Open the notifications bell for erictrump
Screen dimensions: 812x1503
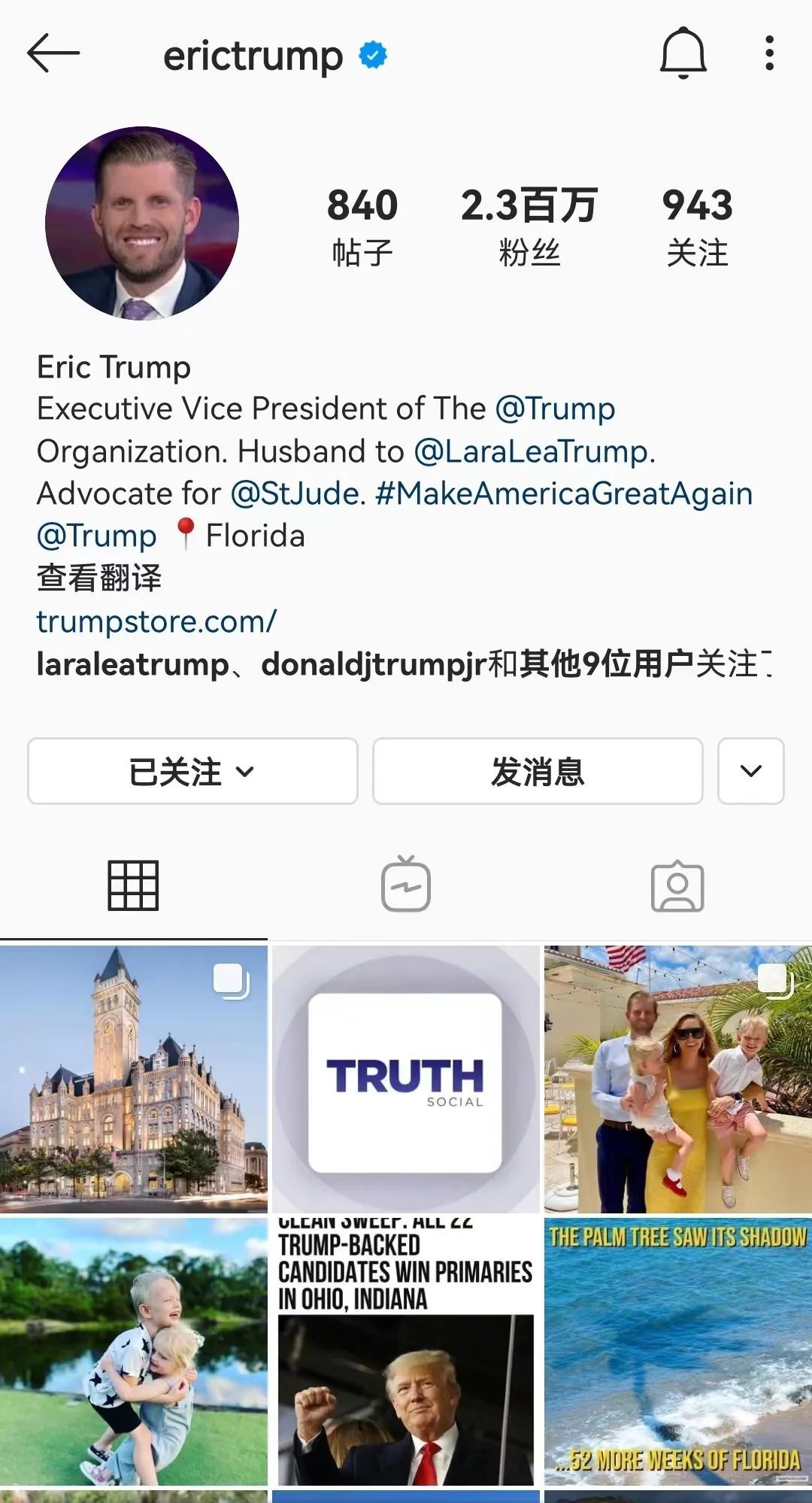coord(683,53)
